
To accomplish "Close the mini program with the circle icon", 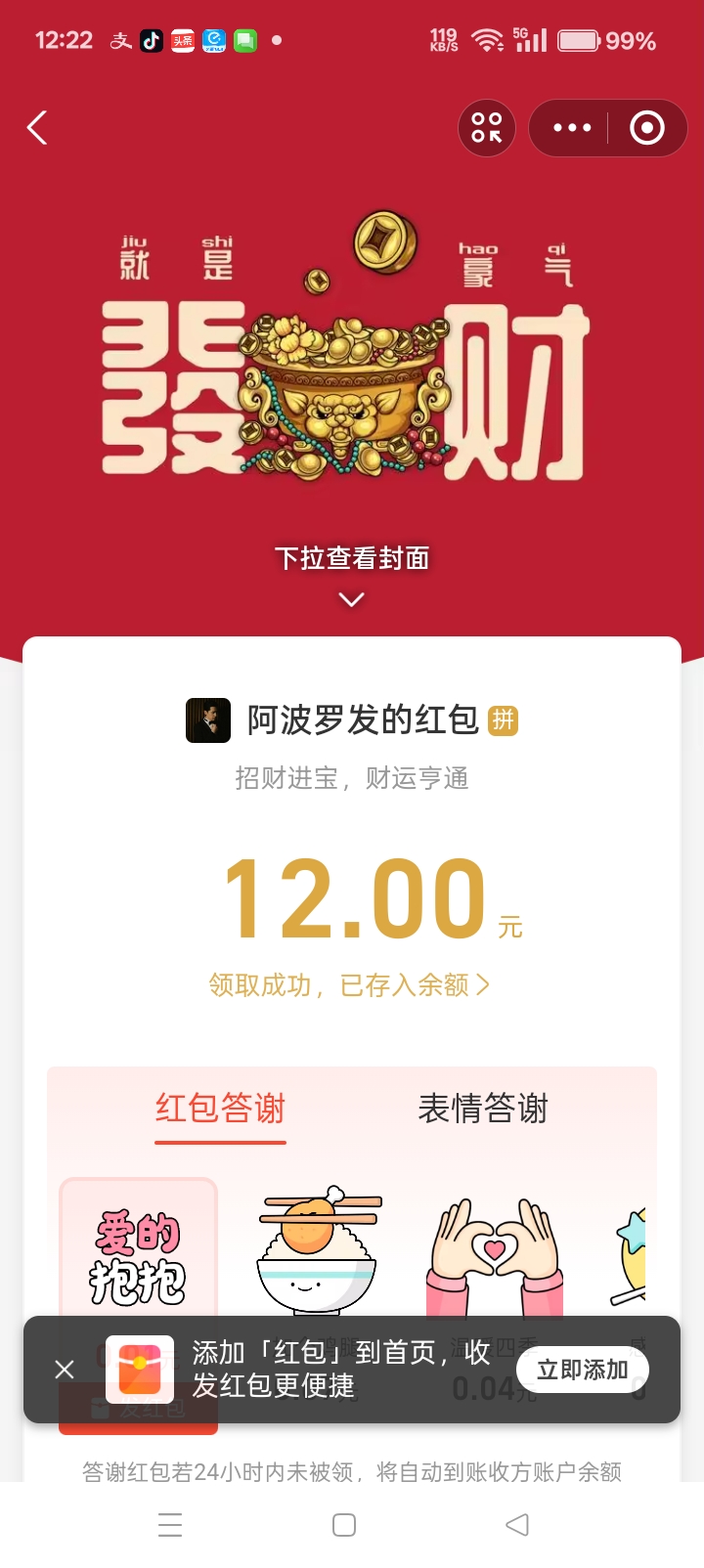I will tap(646, 128).
